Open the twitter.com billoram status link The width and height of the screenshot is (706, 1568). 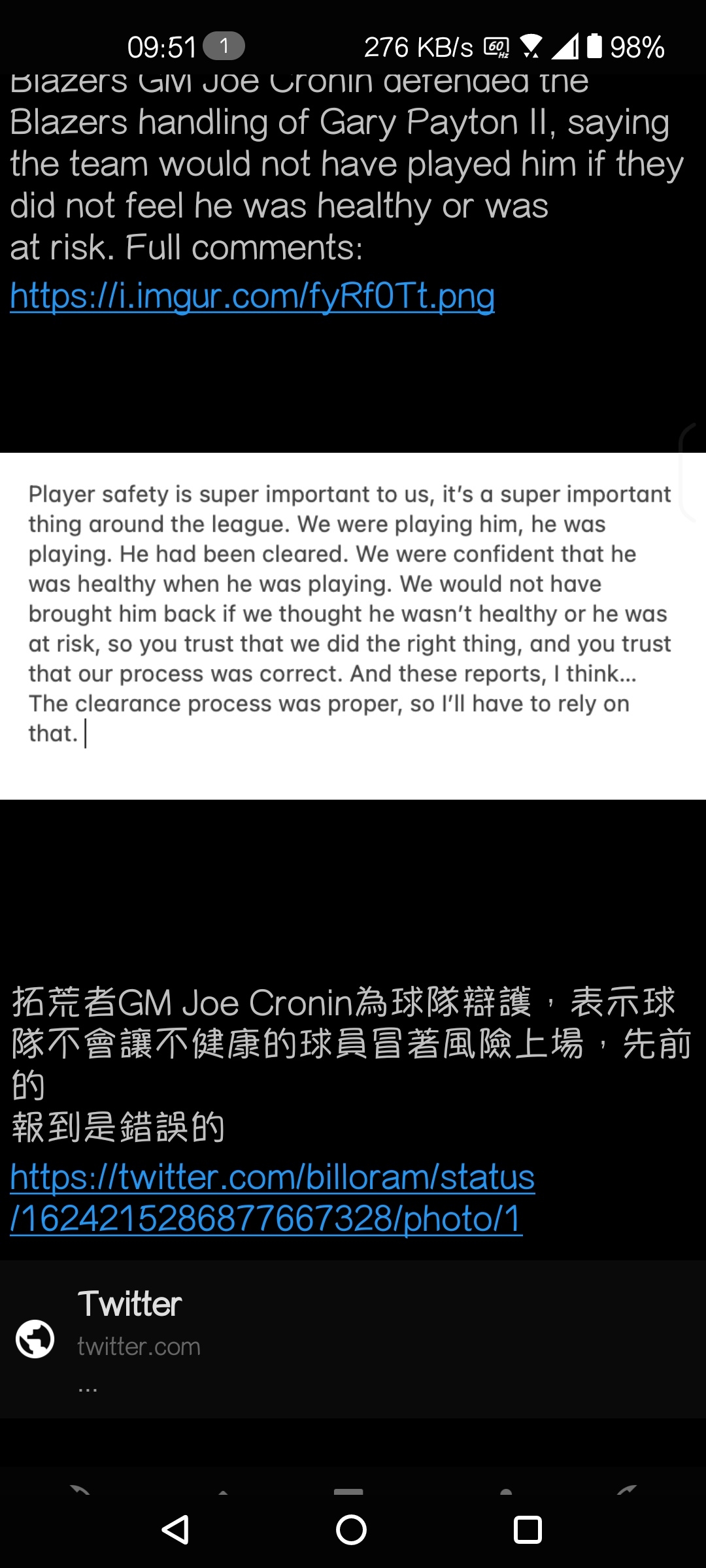tap(272, 1198)
